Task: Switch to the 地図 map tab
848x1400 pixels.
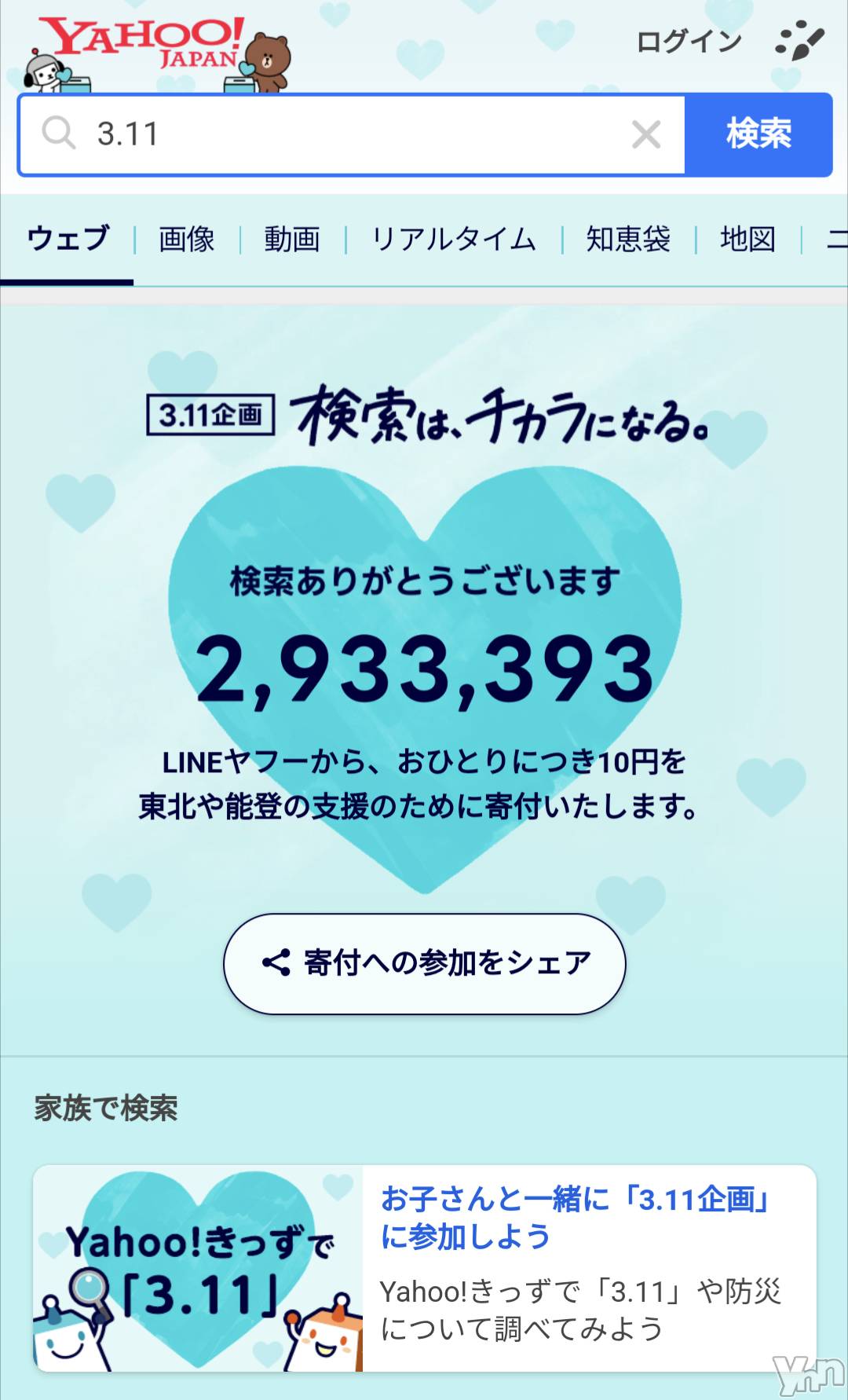Action: (747, 240)
